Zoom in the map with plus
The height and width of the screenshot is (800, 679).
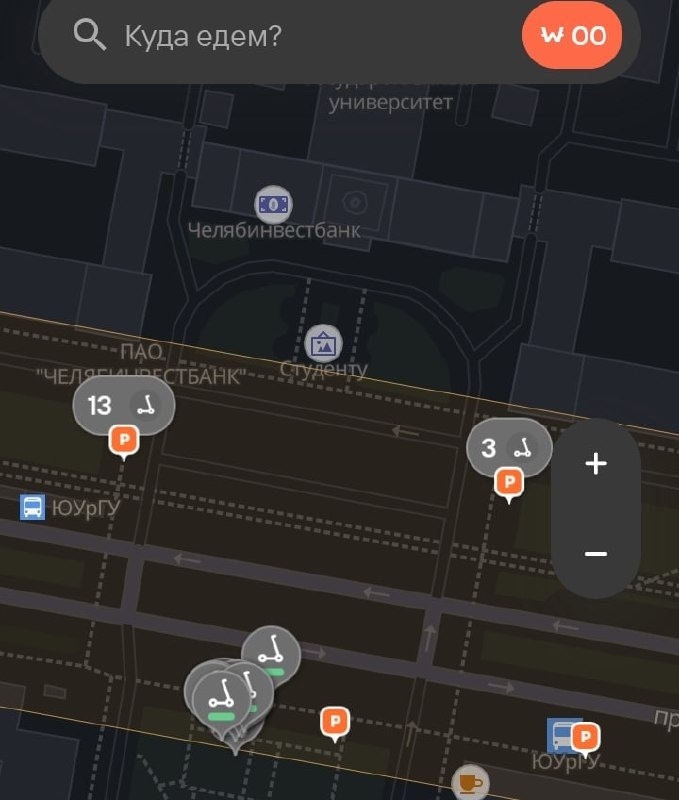tap(596, 464)
